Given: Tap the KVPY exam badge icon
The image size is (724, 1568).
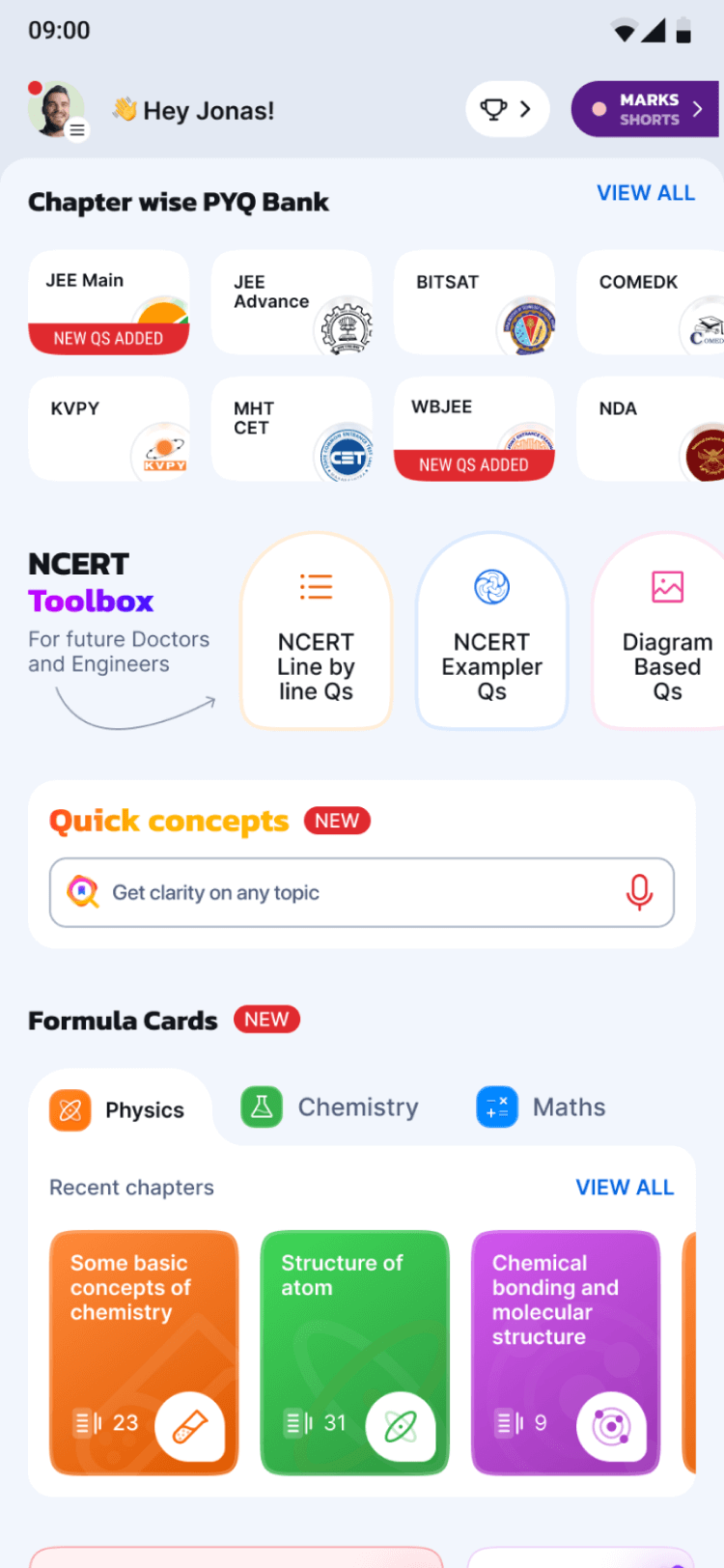Looking at the screenshot, I should 163,447.
